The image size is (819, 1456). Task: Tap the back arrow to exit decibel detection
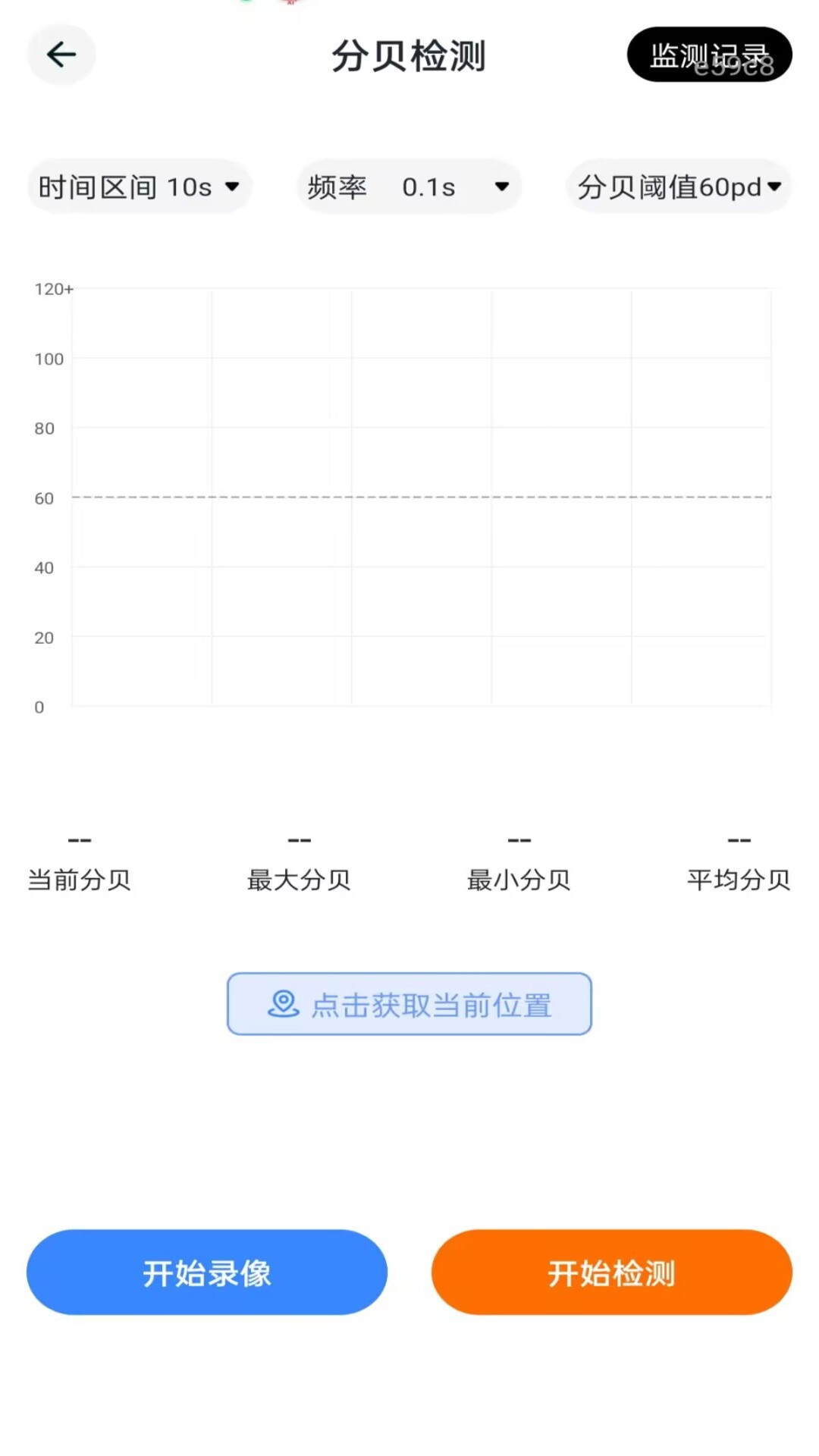[61, 54]
